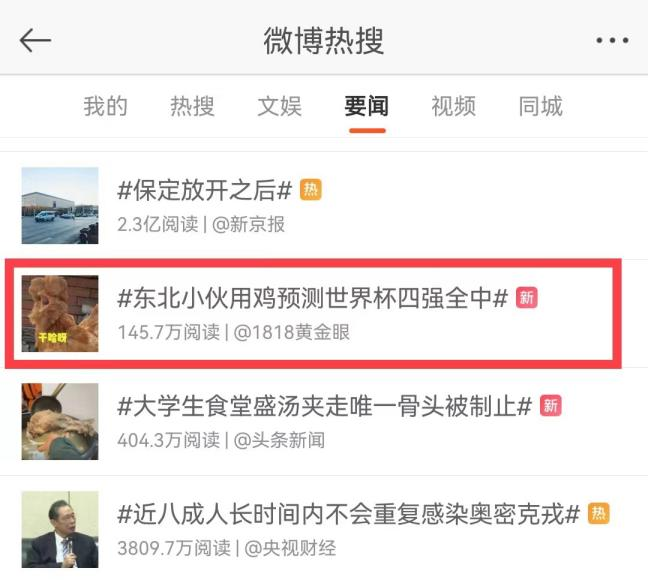
Task: Select the 要闻 tab
Action: (366, 106)
